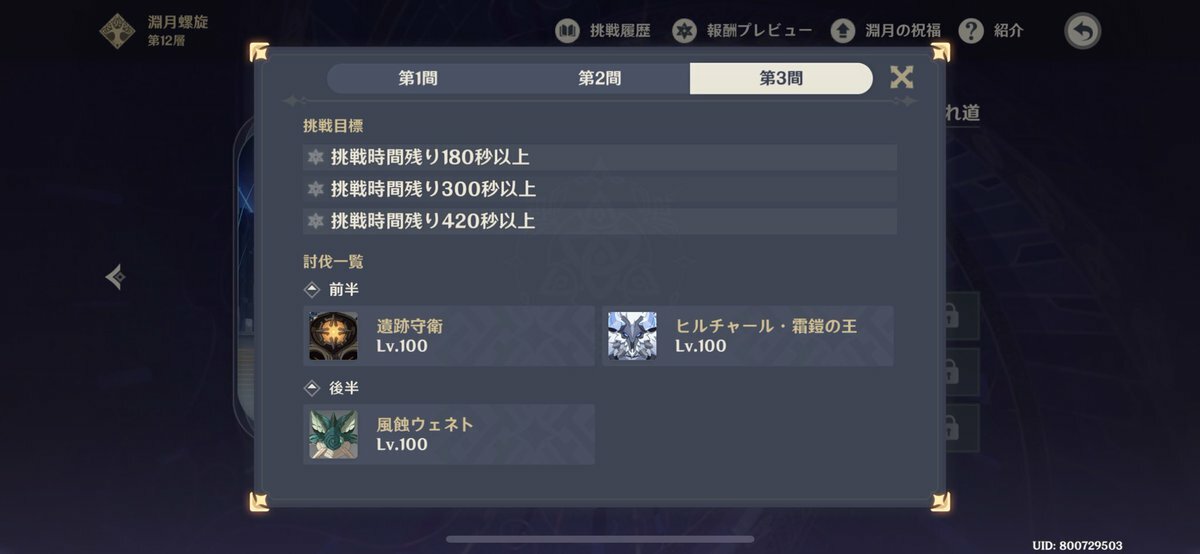Open enemy info for ヒルチャール・霜鎧の王

click(x=748, y=336)
